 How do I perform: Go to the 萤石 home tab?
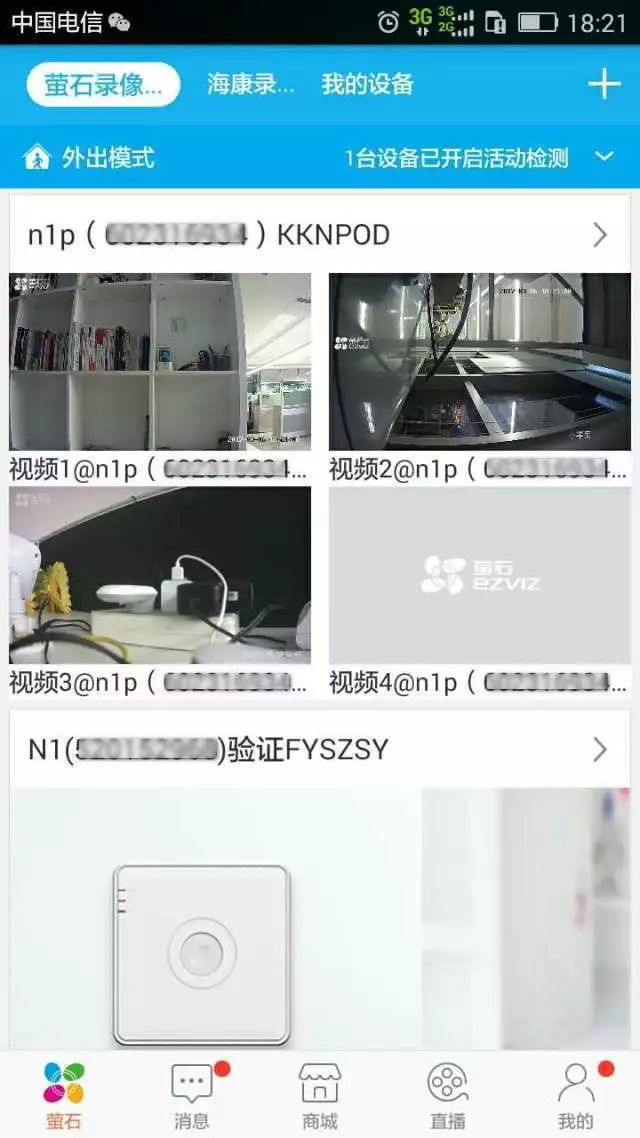[64, 1095]
